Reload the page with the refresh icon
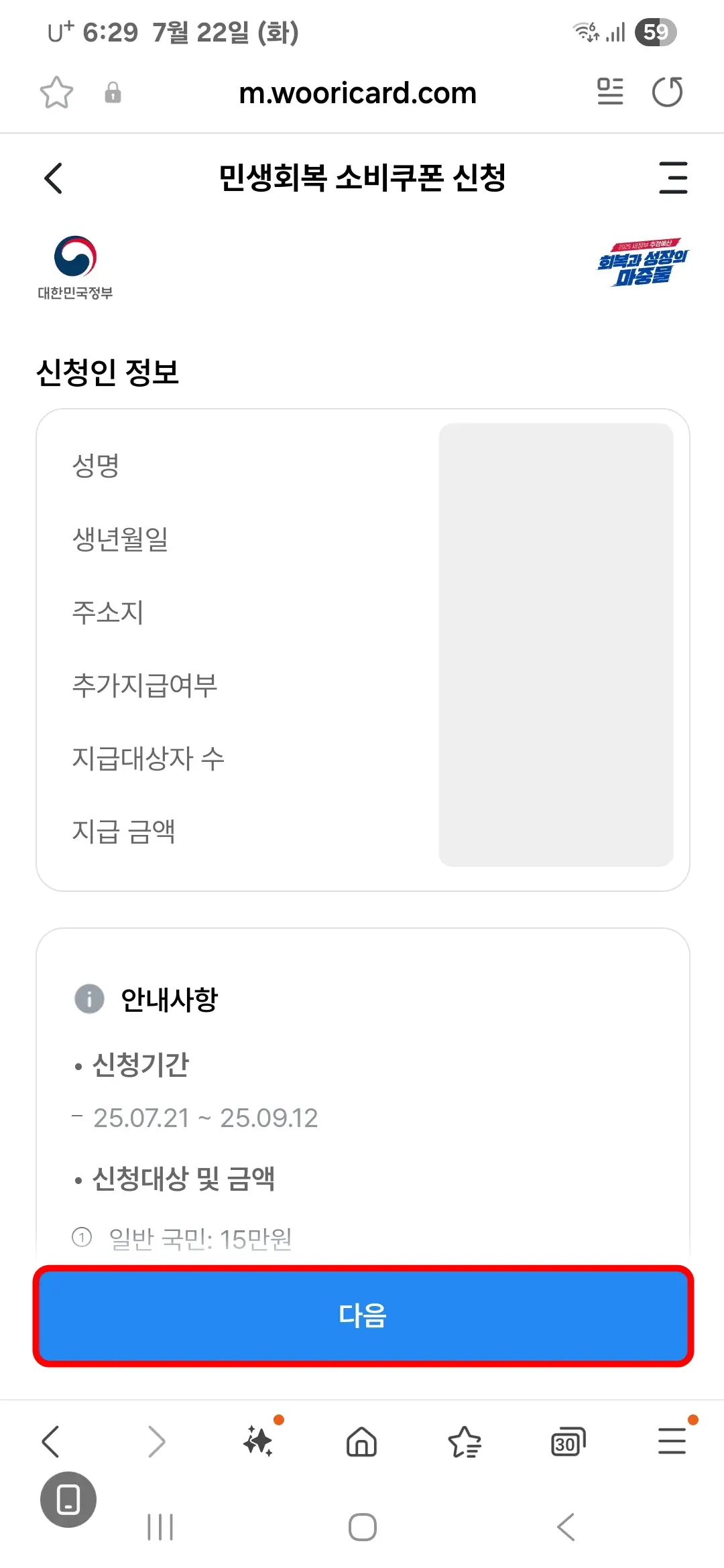This screenshot has height=1568, width=724. click(668, 92)
